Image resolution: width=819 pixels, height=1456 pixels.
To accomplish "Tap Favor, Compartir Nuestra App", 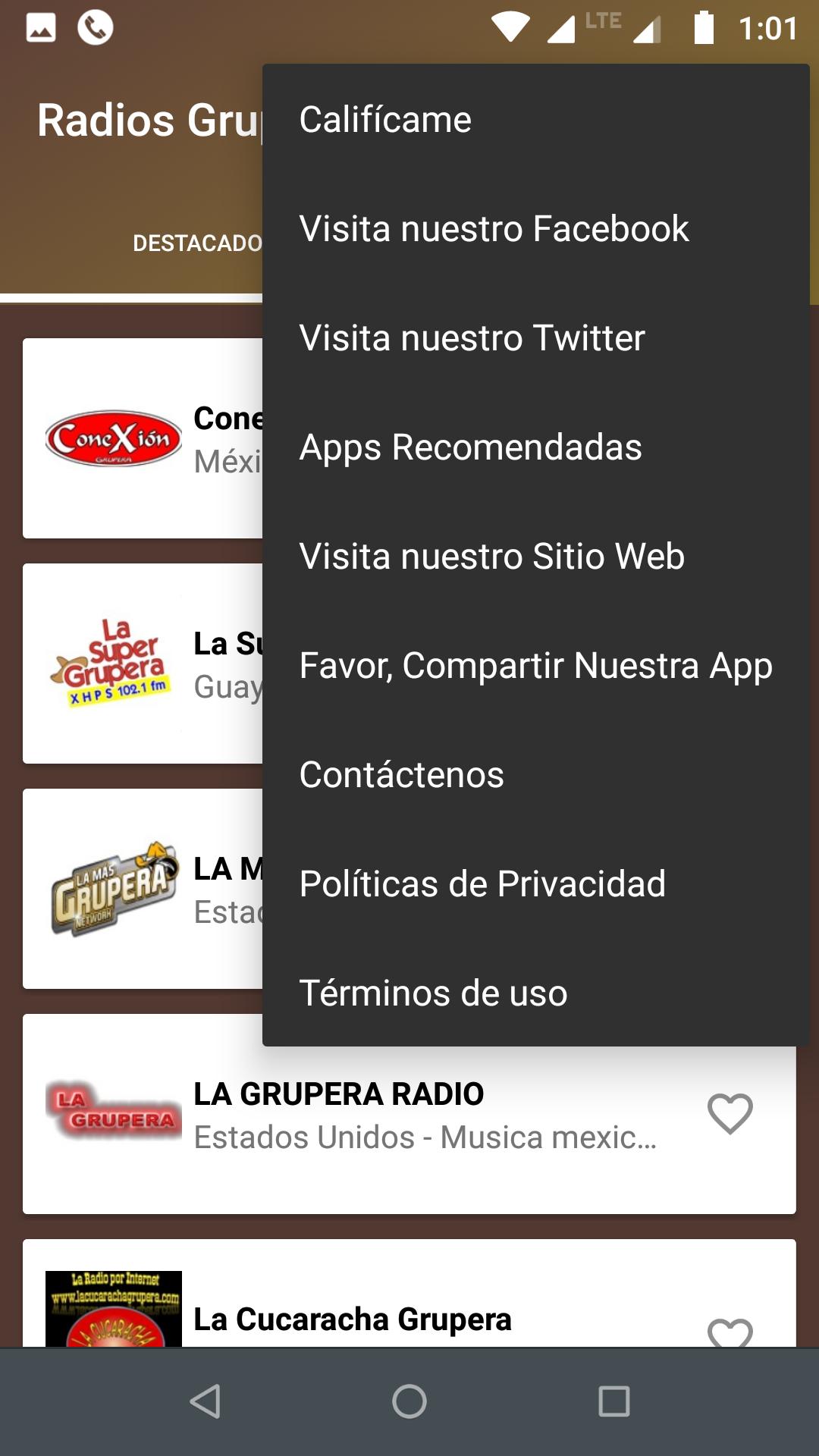I will pyautogui.click(x=535, y=666).
